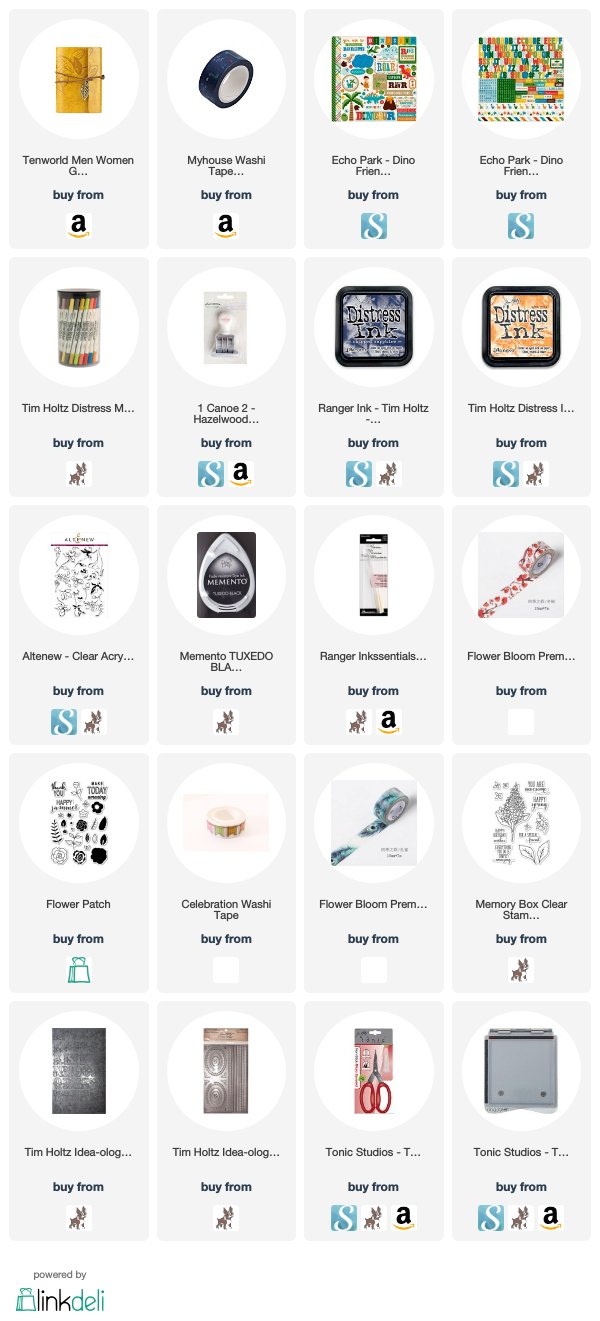
Task: Open the Altenew Clear Acry... stamp card
Action: pos(78,624)
